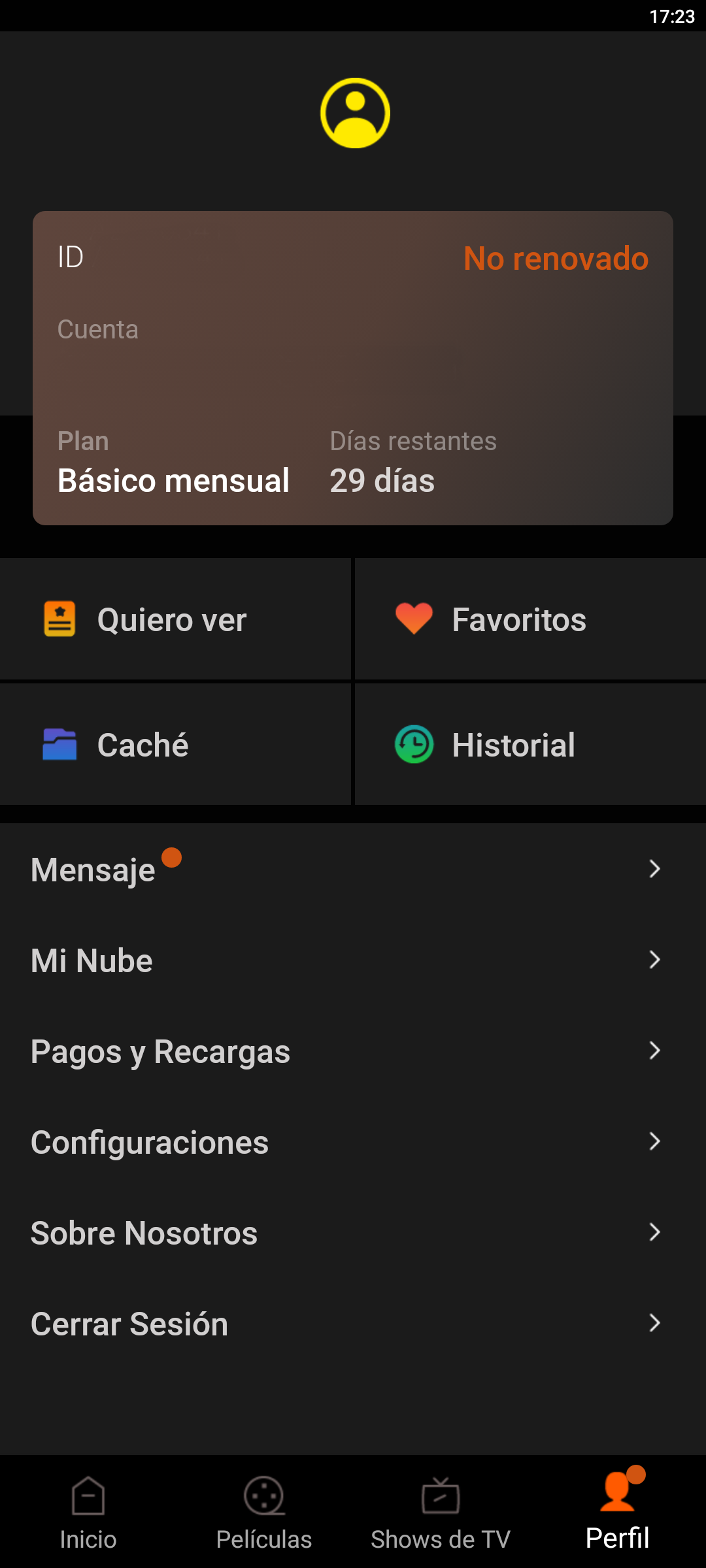The height and width of the screenshot is (1568, 706).
Task: Select Cerrar Sesión
Action: tap(353, 1323)
